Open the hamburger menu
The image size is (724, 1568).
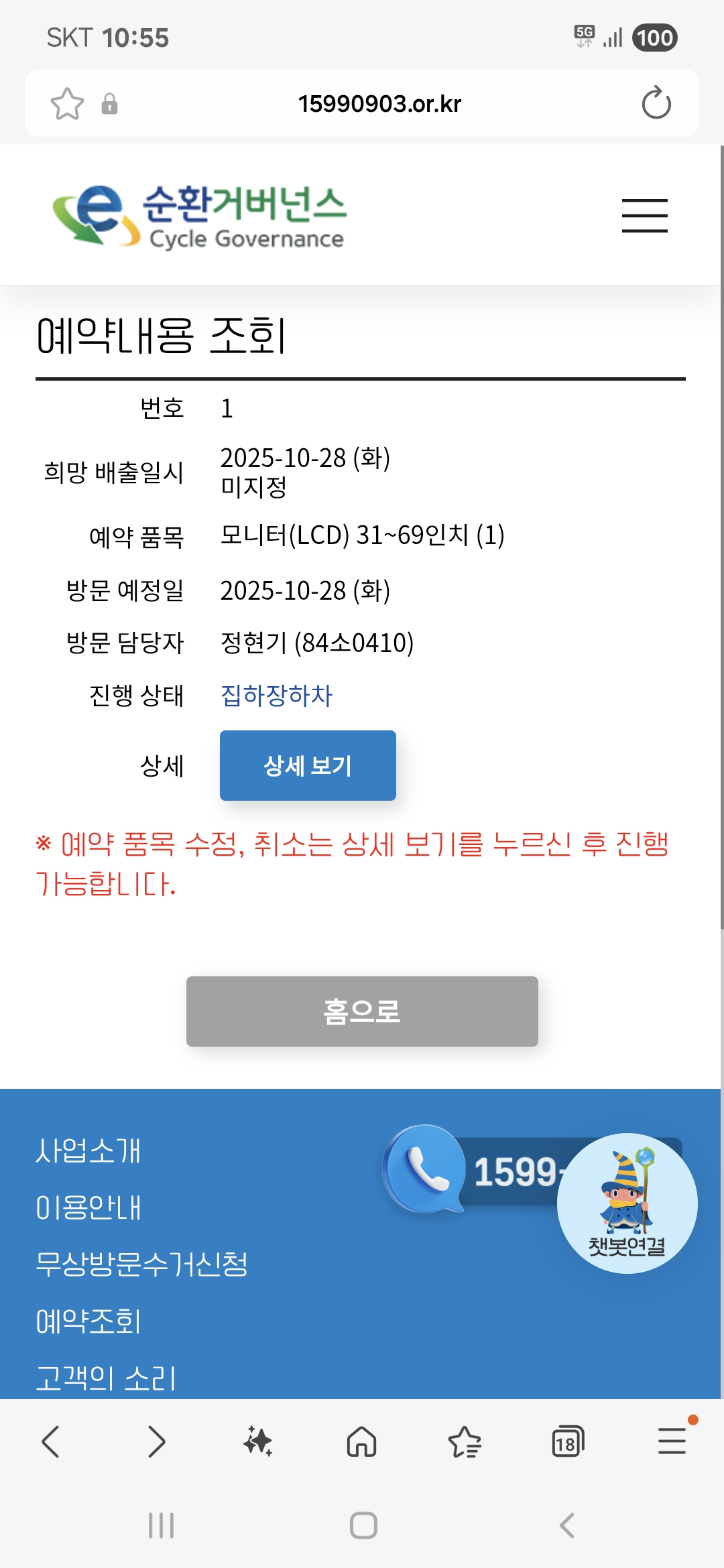(644, 215)
